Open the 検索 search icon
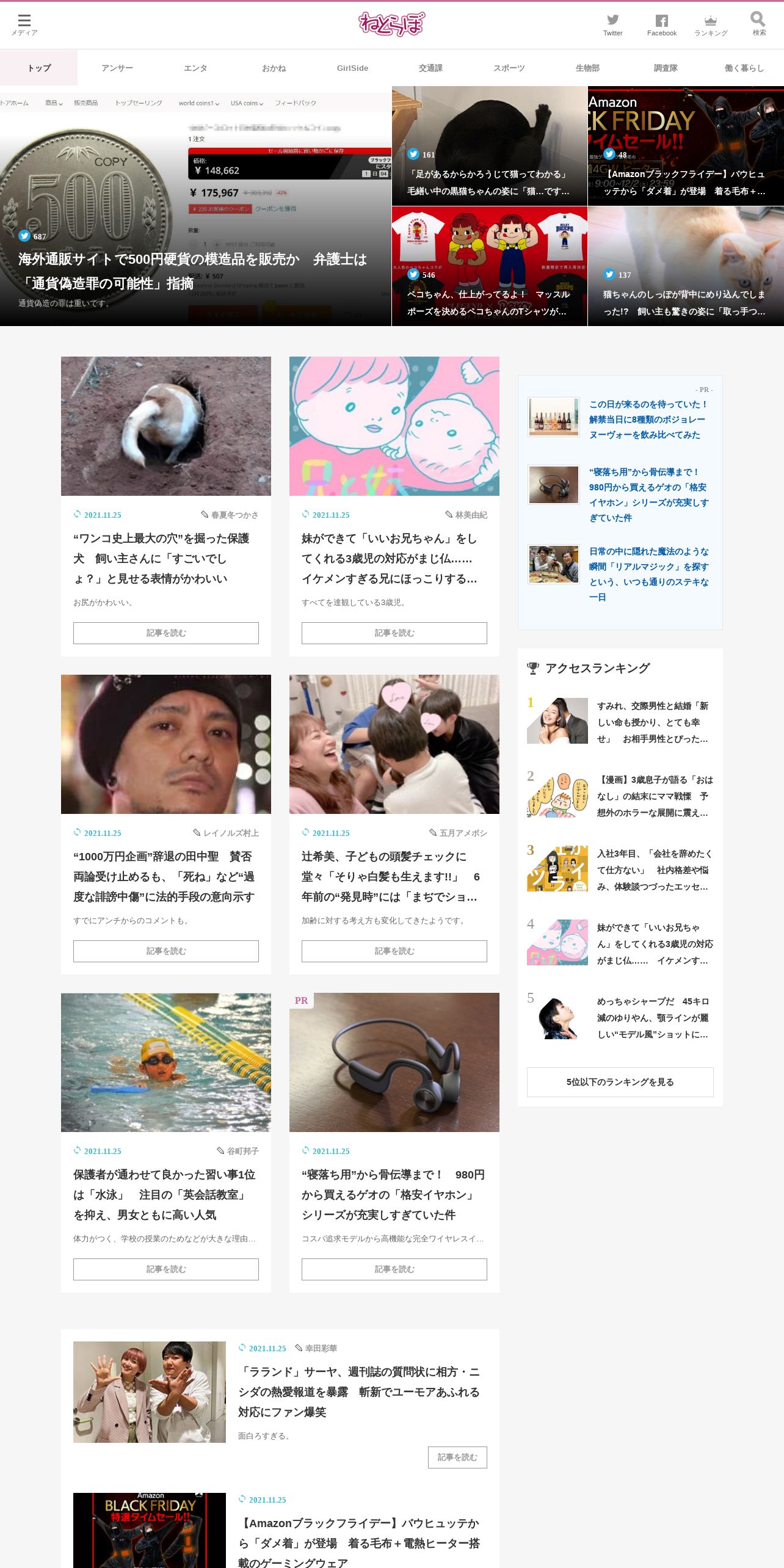The image size is (784, 1568). coord(758,24)
